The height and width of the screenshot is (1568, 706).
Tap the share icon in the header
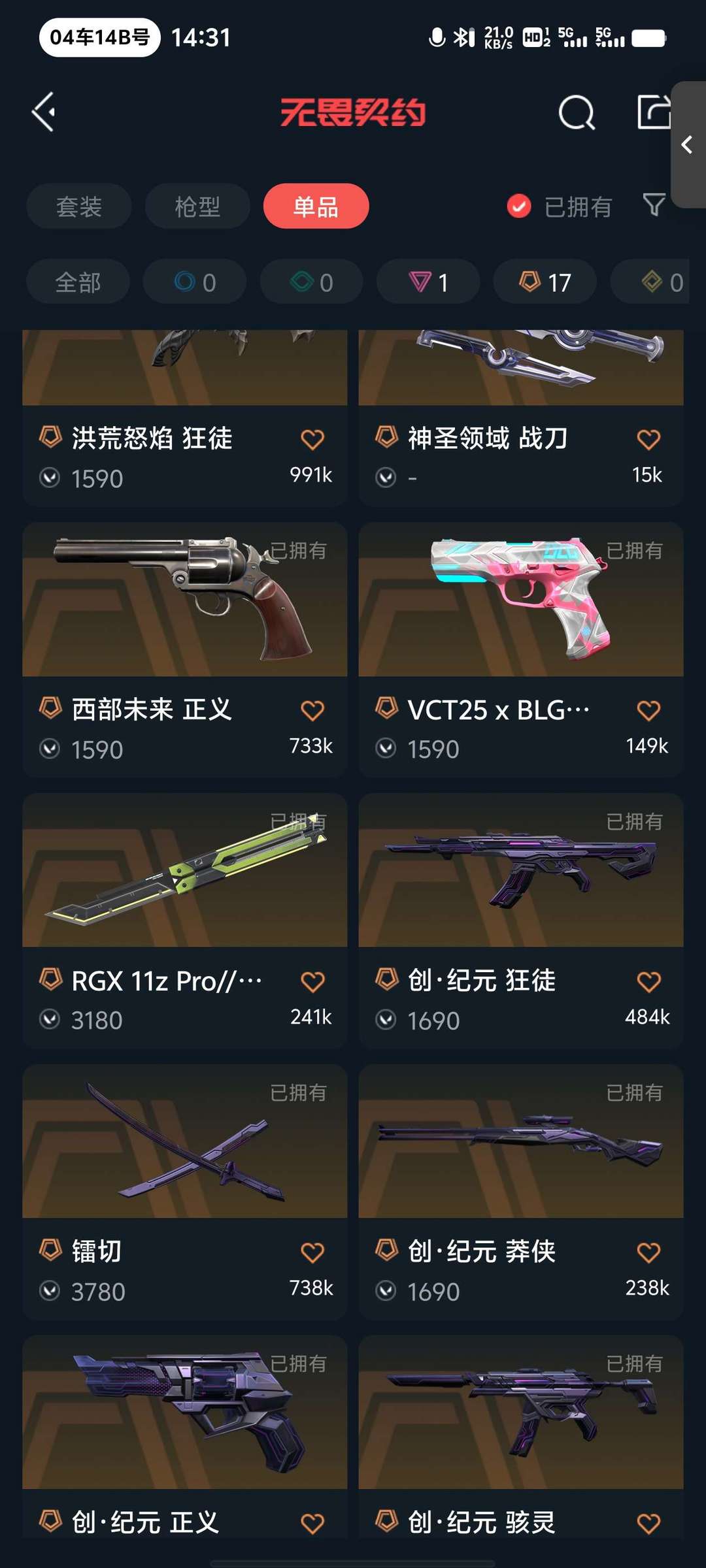click(654, 112)
